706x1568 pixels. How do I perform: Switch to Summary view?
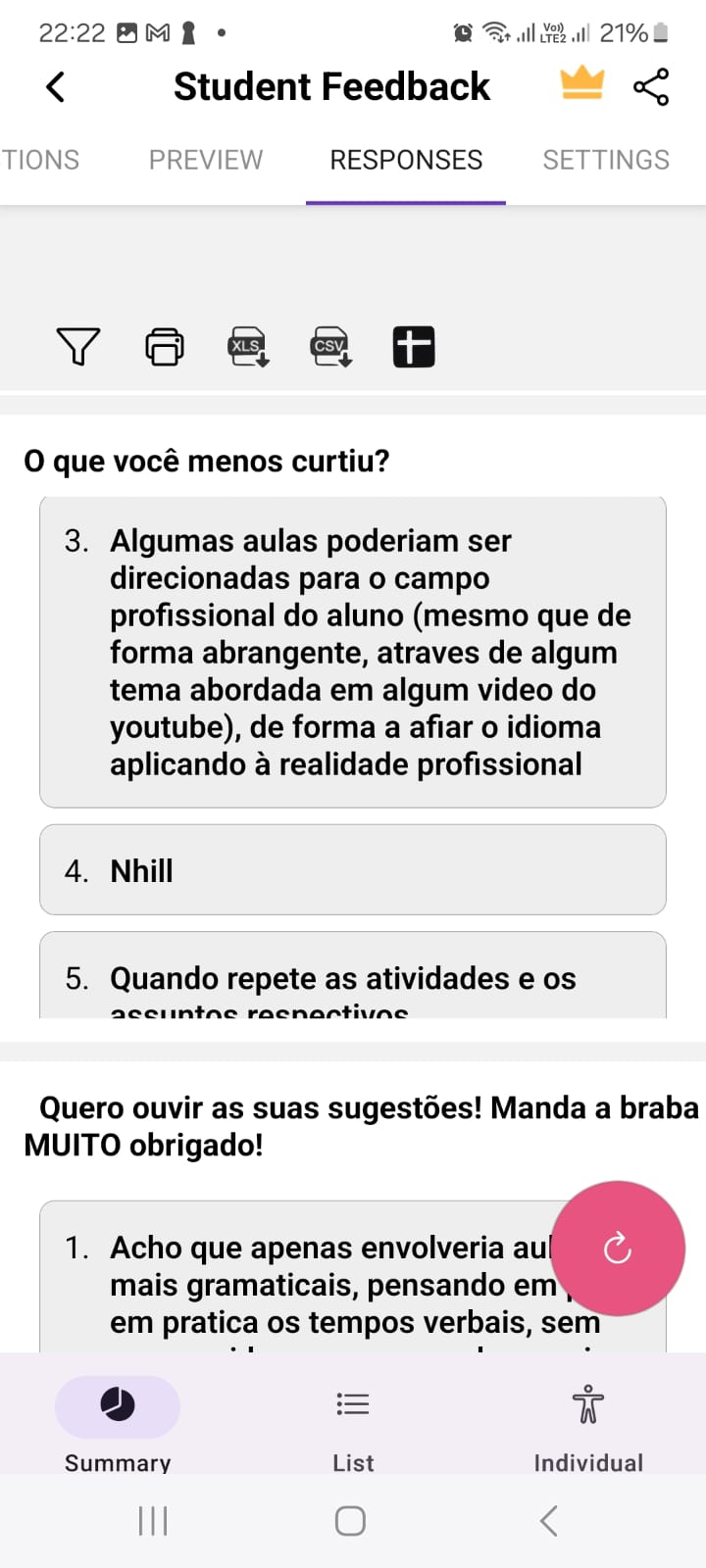(118, 1421)
